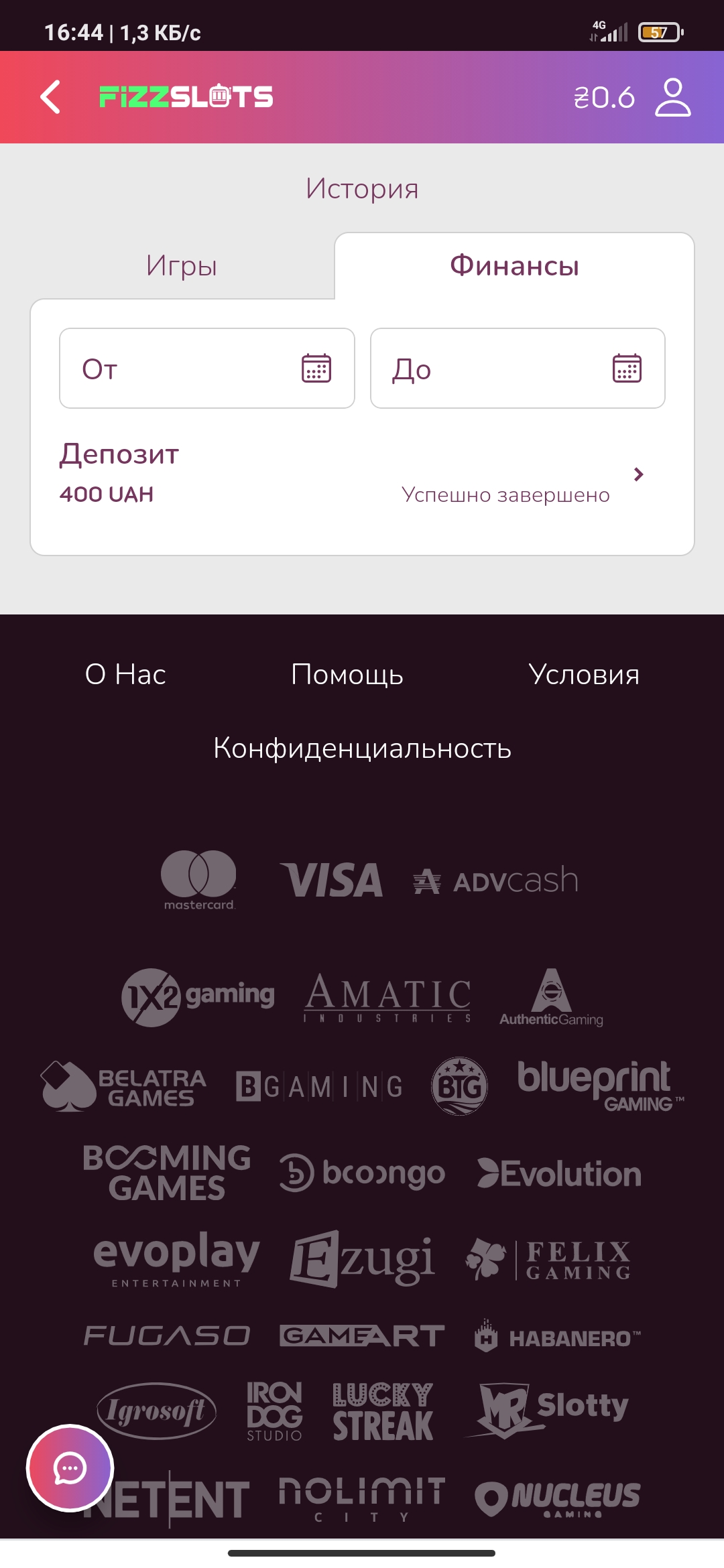This screenshot has height=1568, width=724.
Task: Expand the 400 UAH deposit details chevron
Action: 638,474
